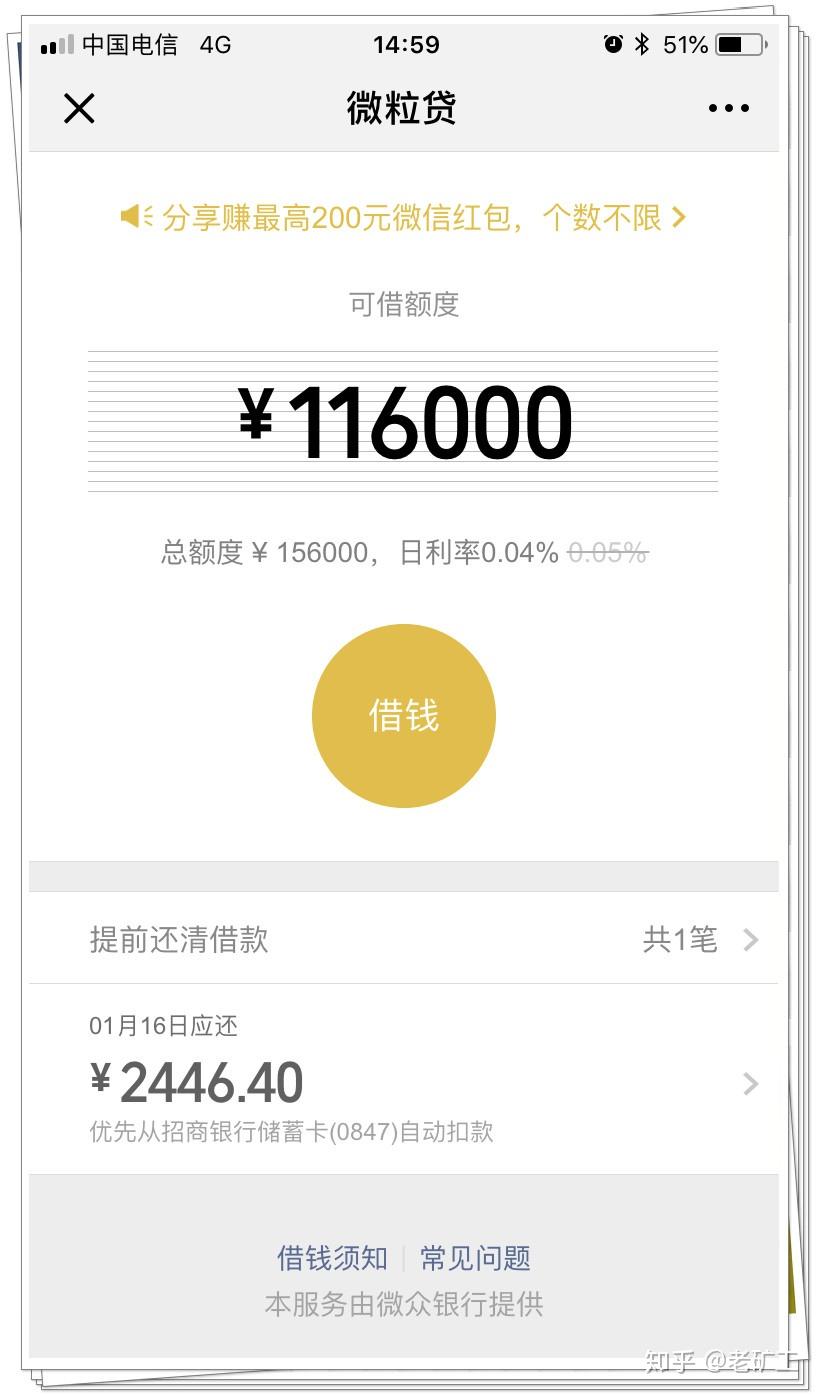Tap the X to exit 微粒贷
This screenshot has width=820, height=1395.
[x=79, y=108]
